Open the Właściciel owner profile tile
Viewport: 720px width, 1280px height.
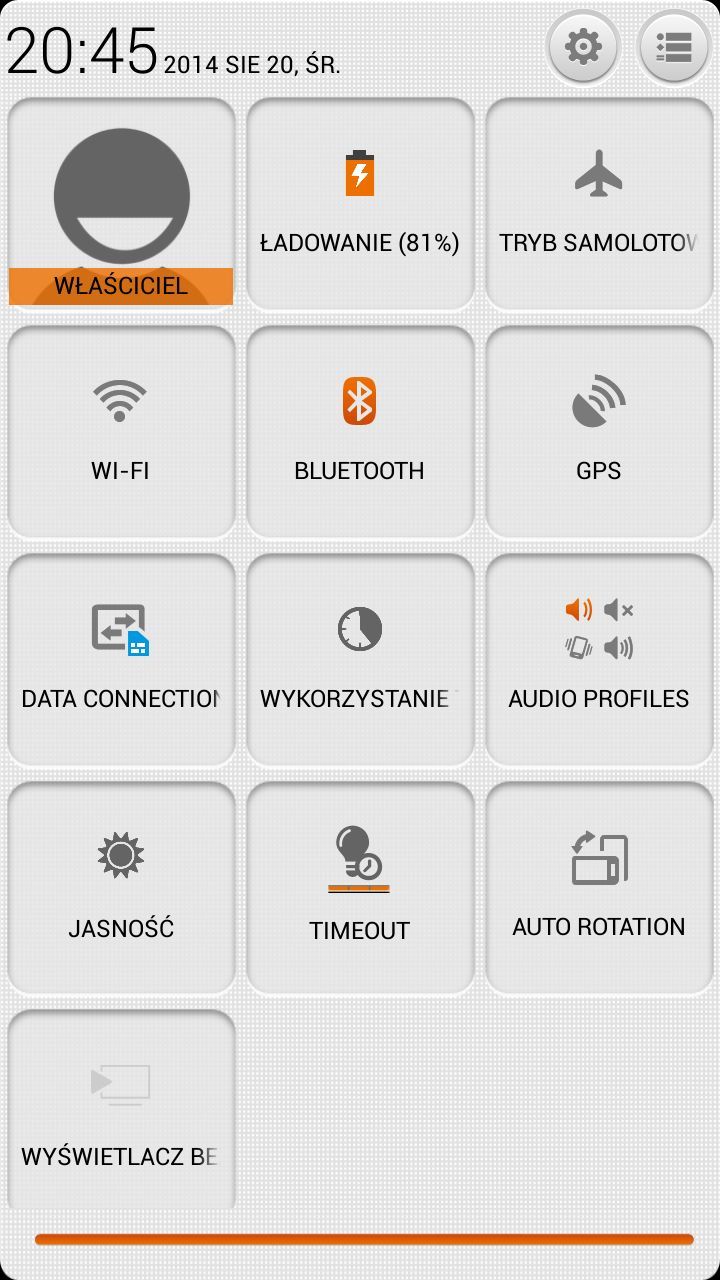point(121,204)
